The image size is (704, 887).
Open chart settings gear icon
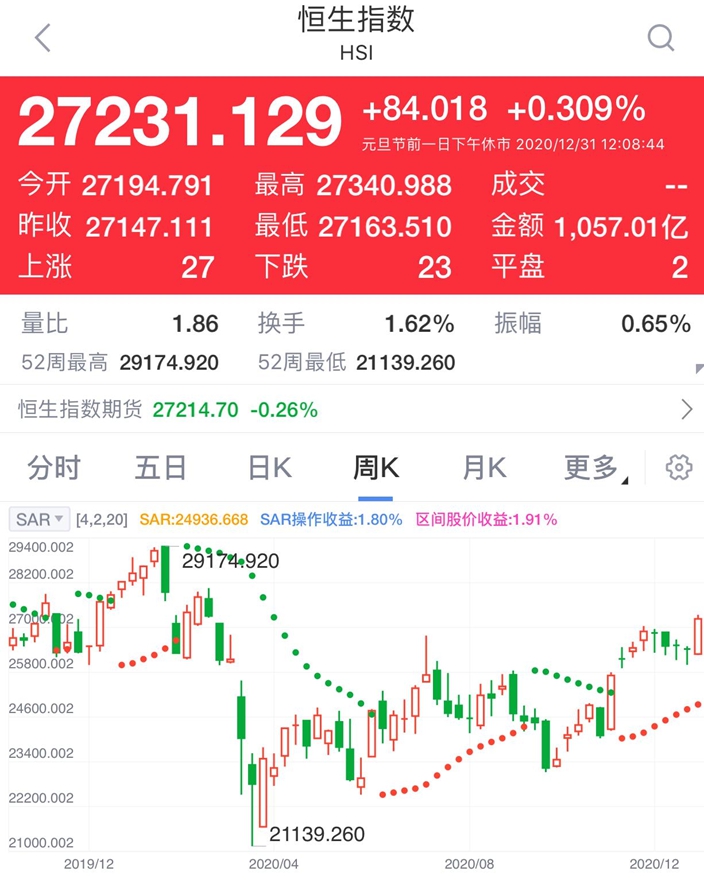point(679,467)
